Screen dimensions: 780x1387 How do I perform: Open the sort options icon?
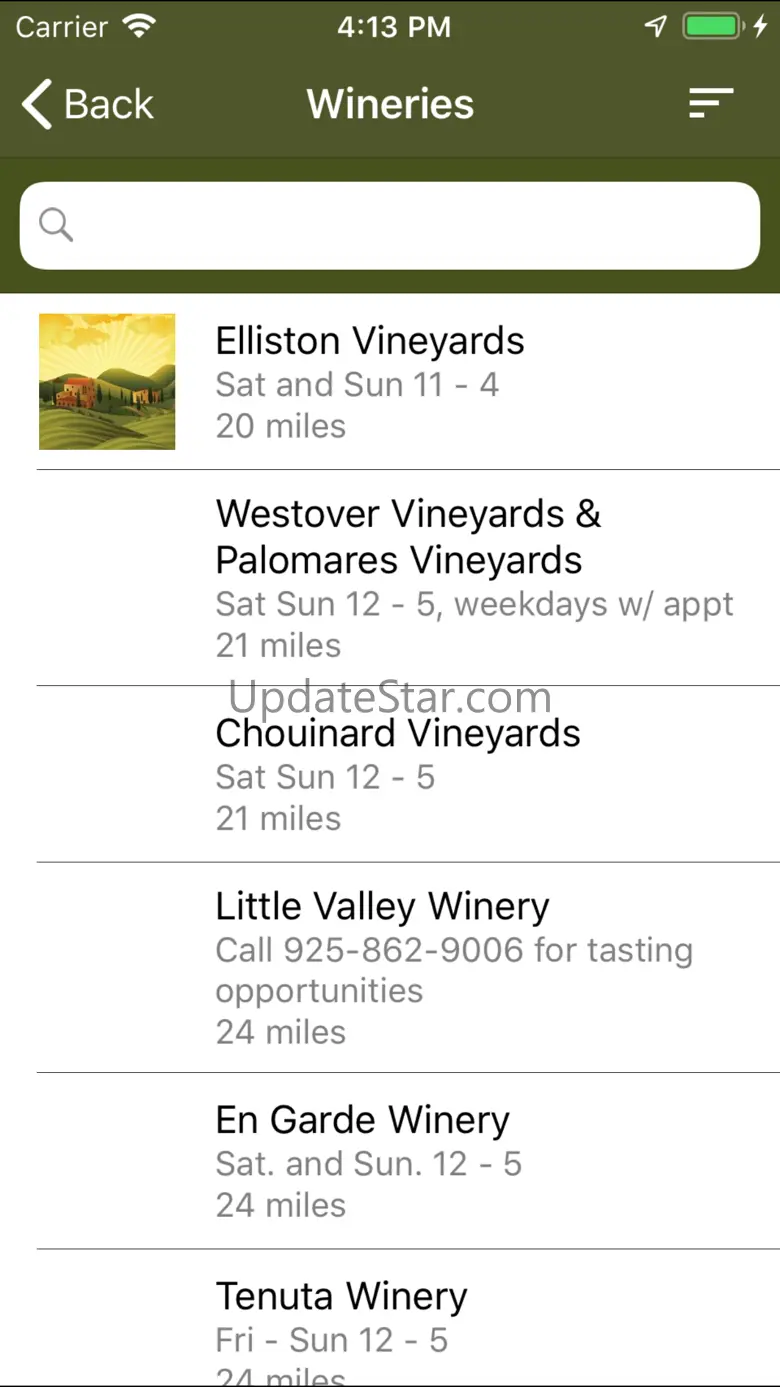[x=710, y=104]
